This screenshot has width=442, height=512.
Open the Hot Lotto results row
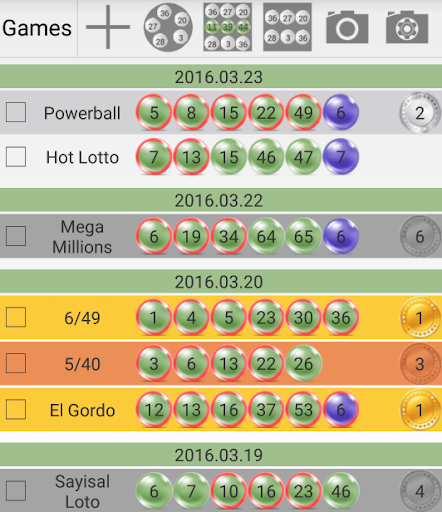(x=221, y=156)
